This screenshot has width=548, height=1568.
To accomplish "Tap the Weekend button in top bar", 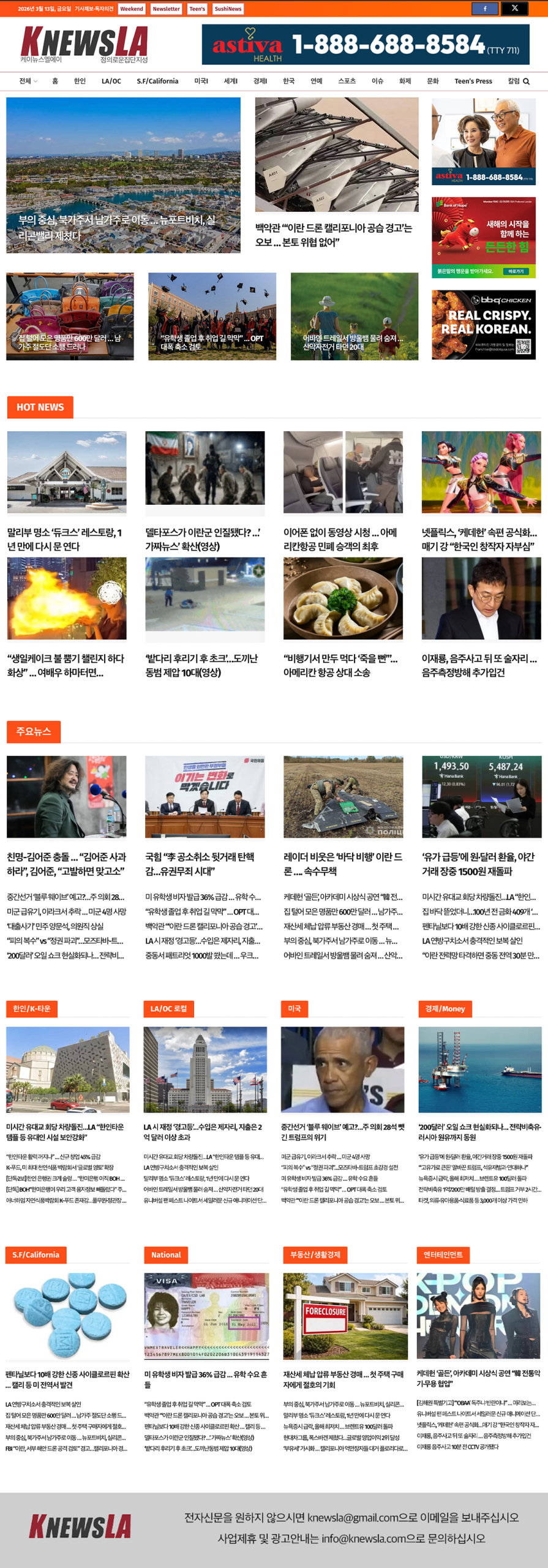I will click(x=131, y=9).
